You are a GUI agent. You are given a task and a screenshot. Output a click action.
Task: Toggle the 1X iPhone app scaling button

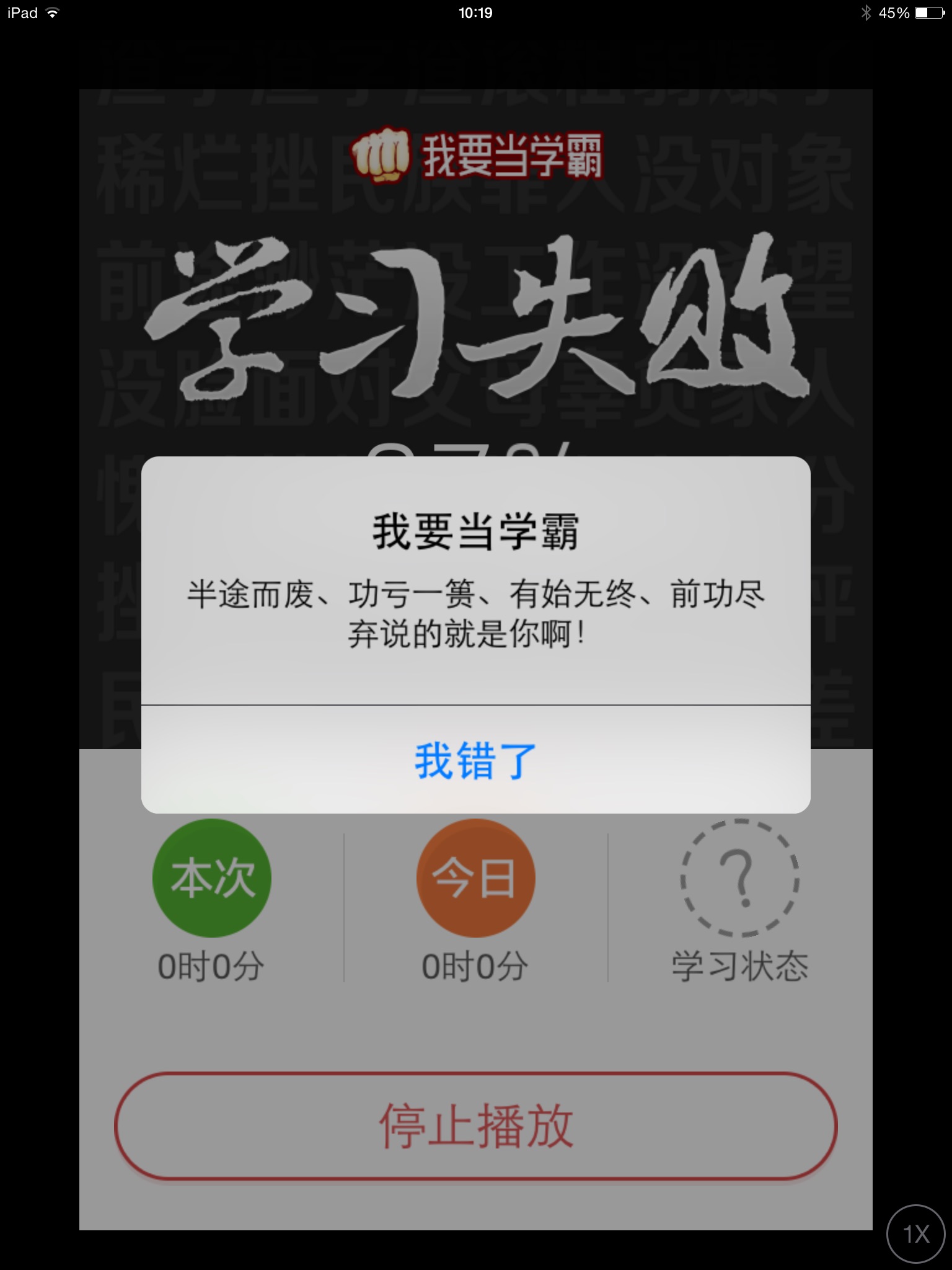click(916, 1234)
